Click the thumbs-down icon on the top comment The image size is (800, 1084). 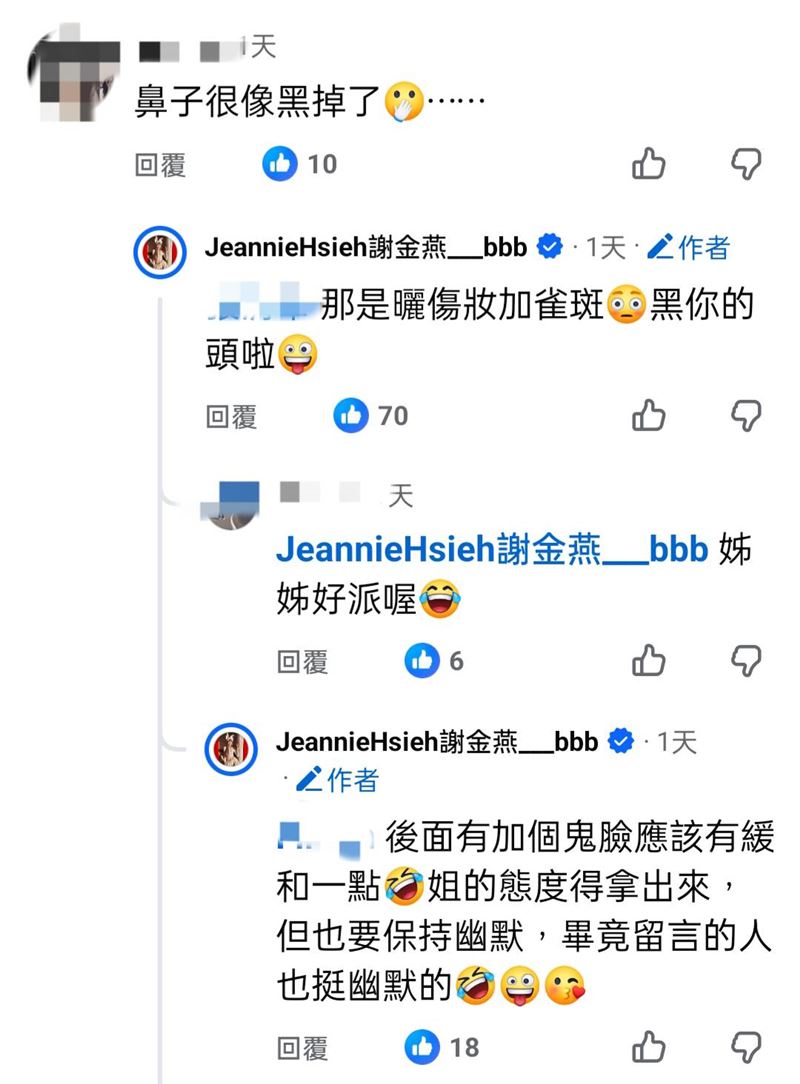click(745, 164)
